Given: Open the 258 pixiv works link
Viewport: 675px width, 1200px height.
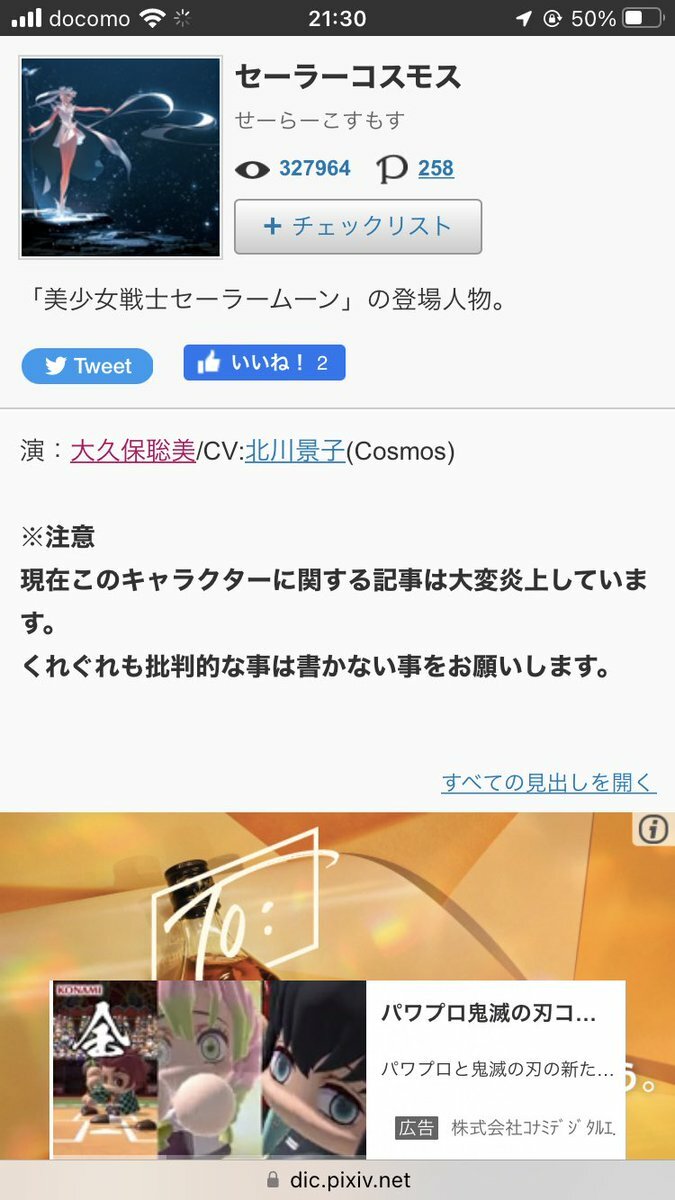Looking at the screenshot, I should click(x=435, y=168).
